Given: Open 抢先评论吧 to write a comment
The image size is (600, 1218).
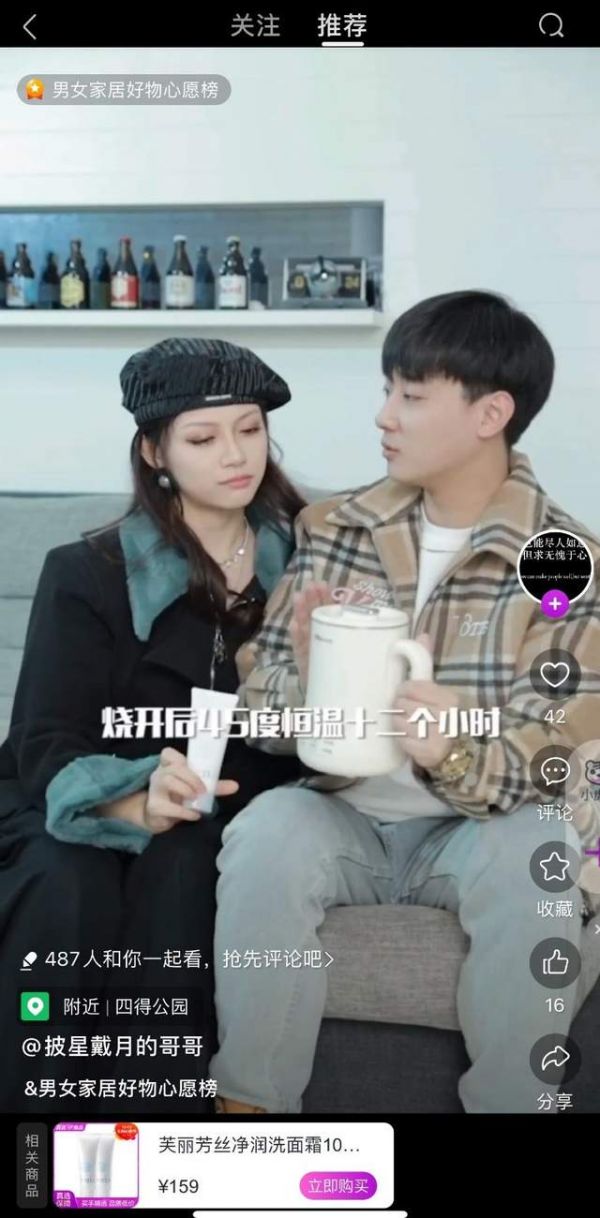Looking at the screenshot, I should click(x=176, y=959).
